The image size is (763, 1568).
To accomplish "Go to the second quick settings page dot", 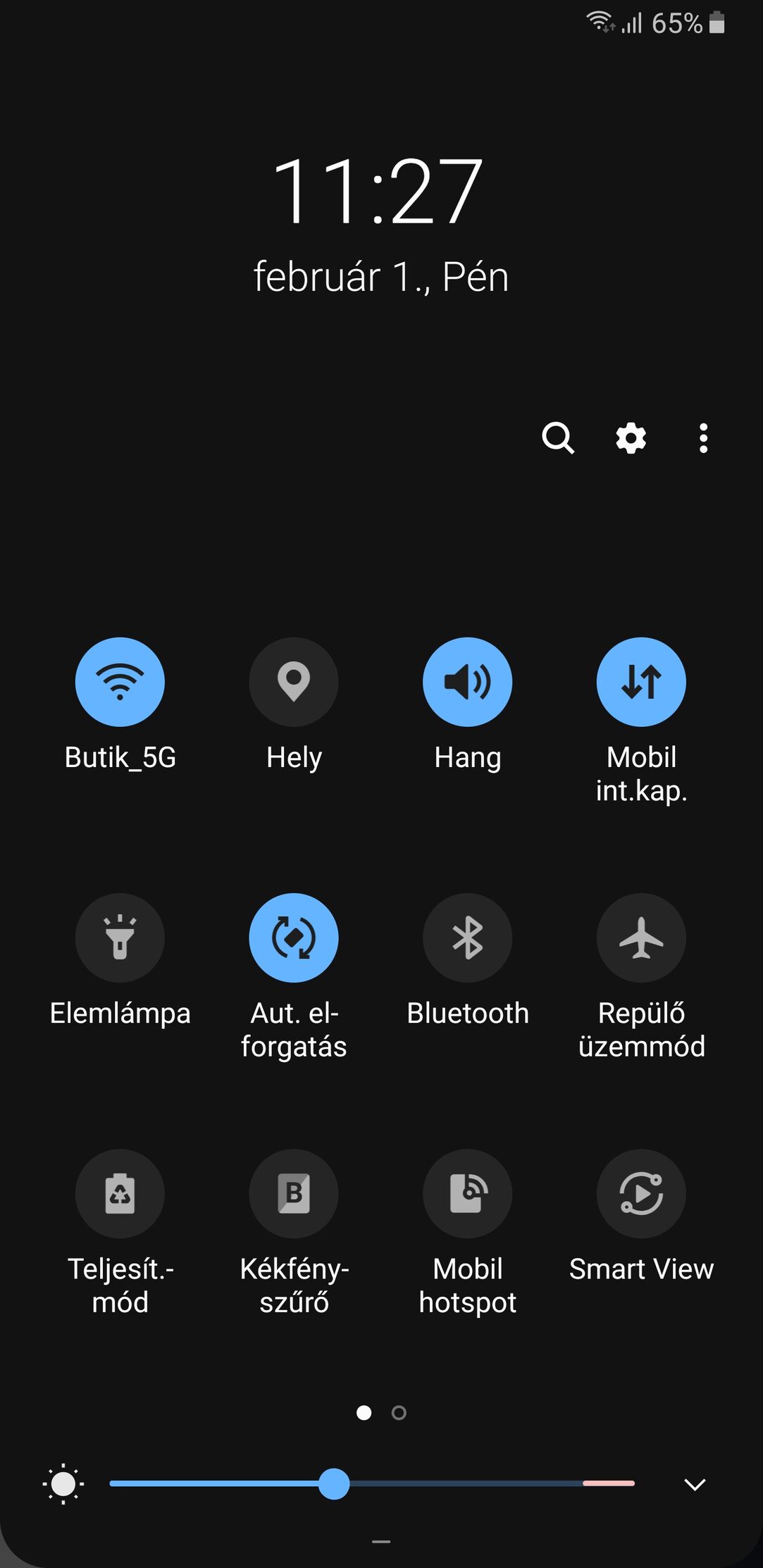I will pyautogui.click(x=399, y=1412).
